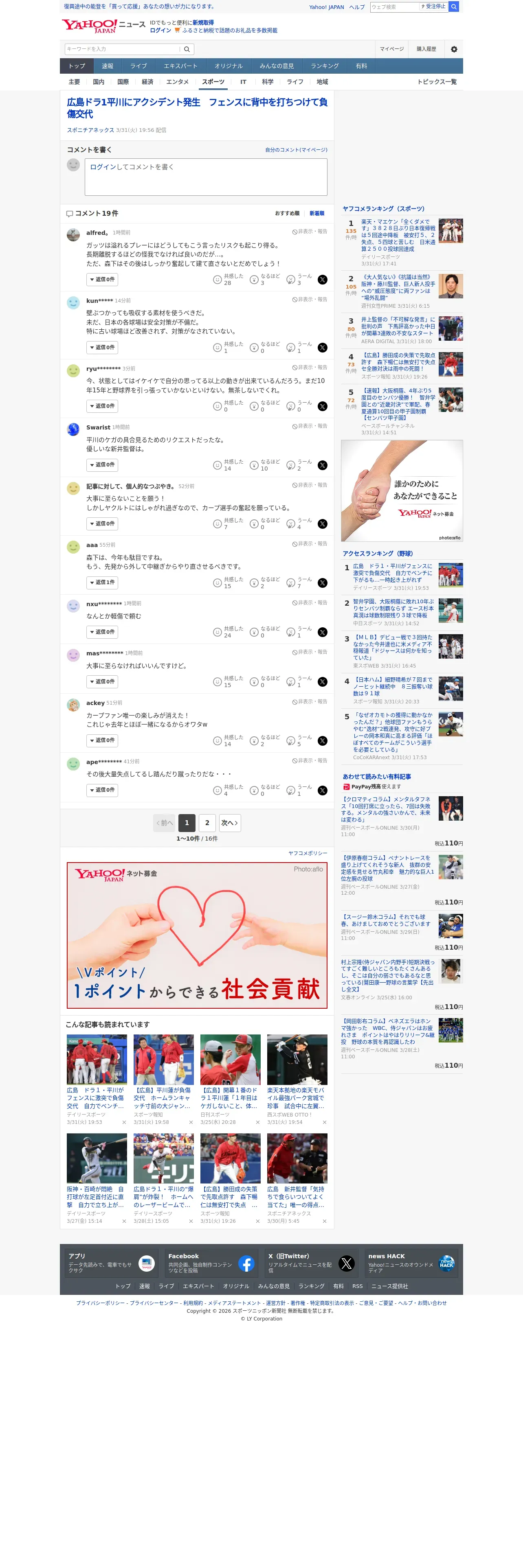The image size is (523, 1568).
Task: Open トピックス一覧 link
Action: click(437, 81)
